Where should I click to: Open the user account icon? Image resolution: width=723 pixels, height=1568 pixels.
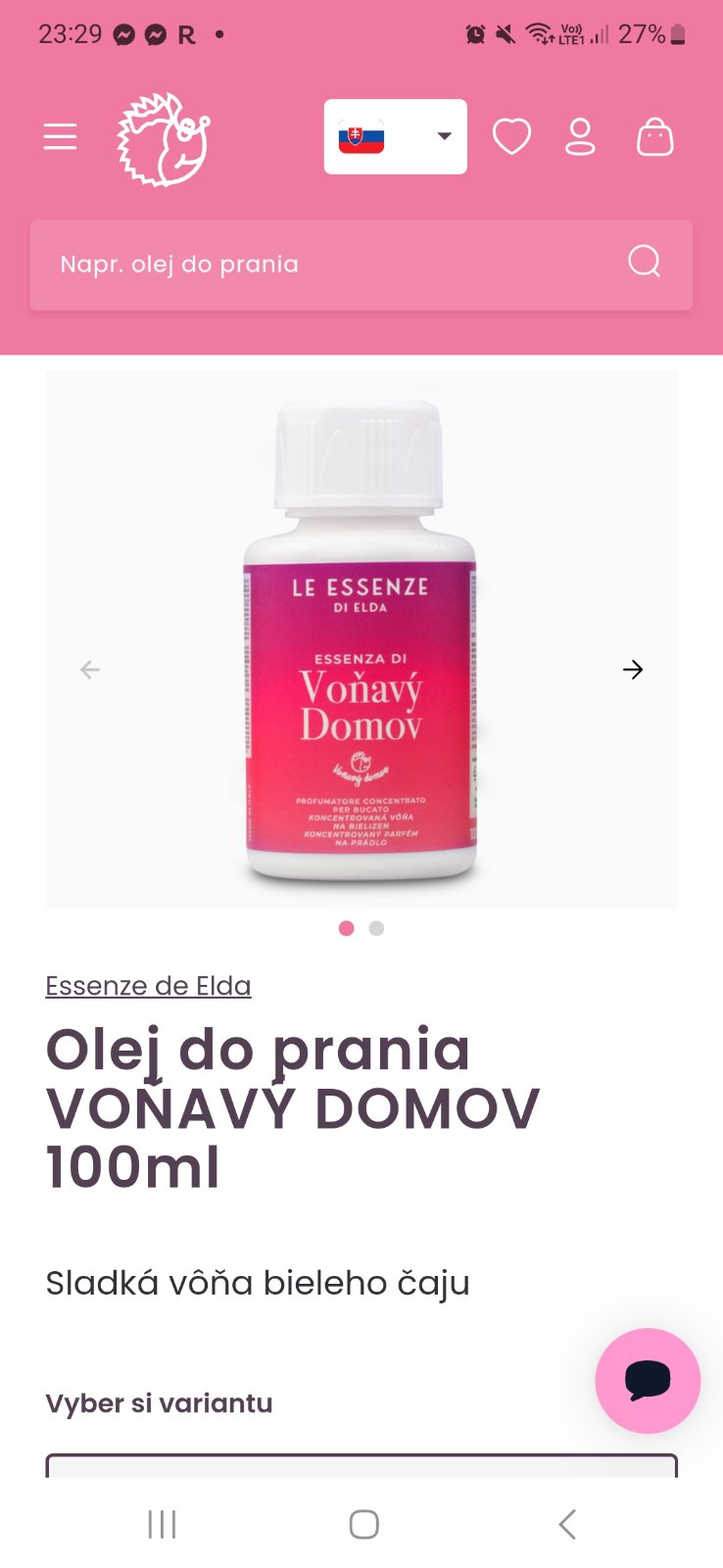(580, 137)
